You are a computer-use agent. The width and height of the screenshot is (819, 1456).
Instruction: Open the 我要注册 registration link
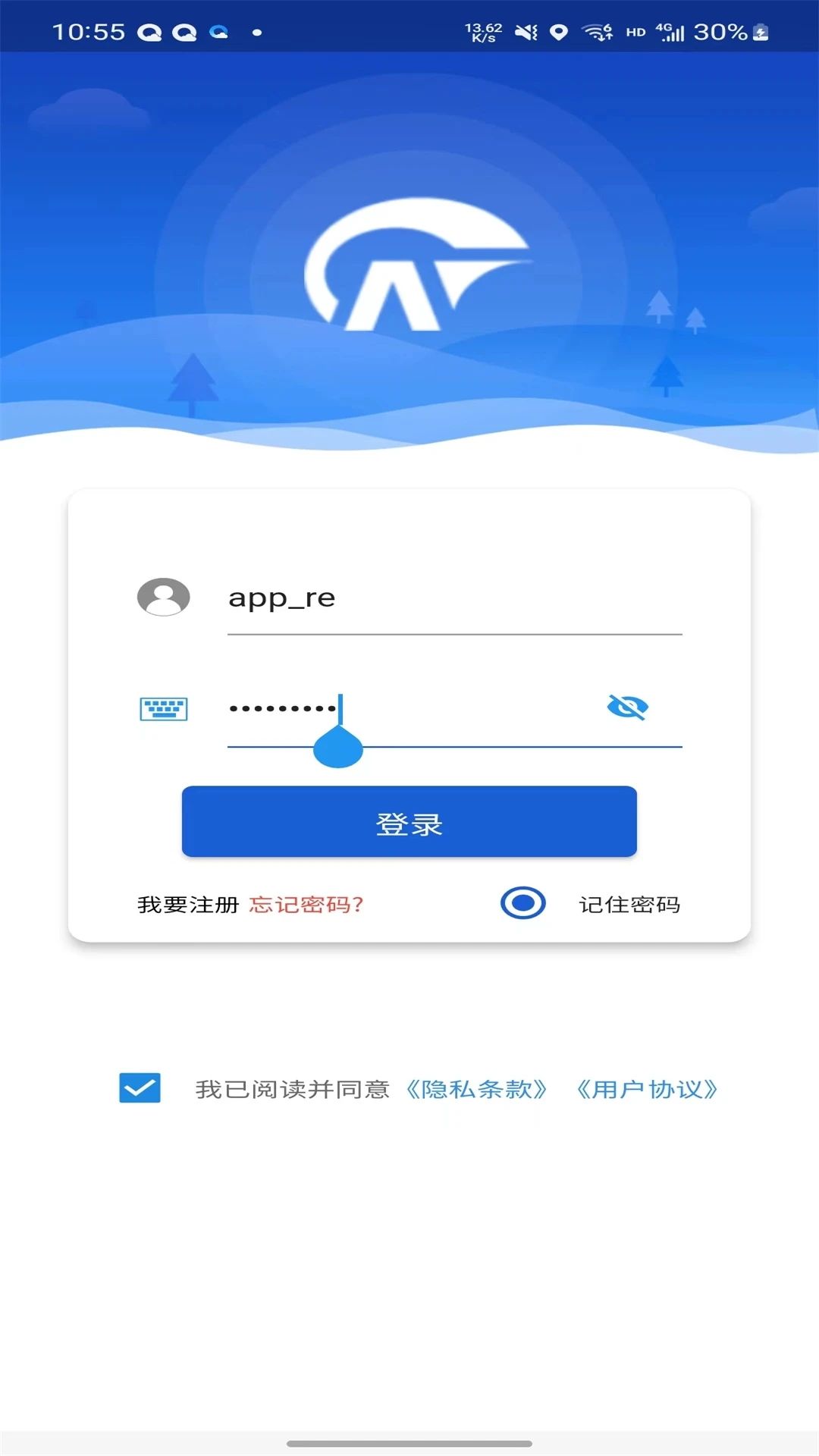(188, 903)
